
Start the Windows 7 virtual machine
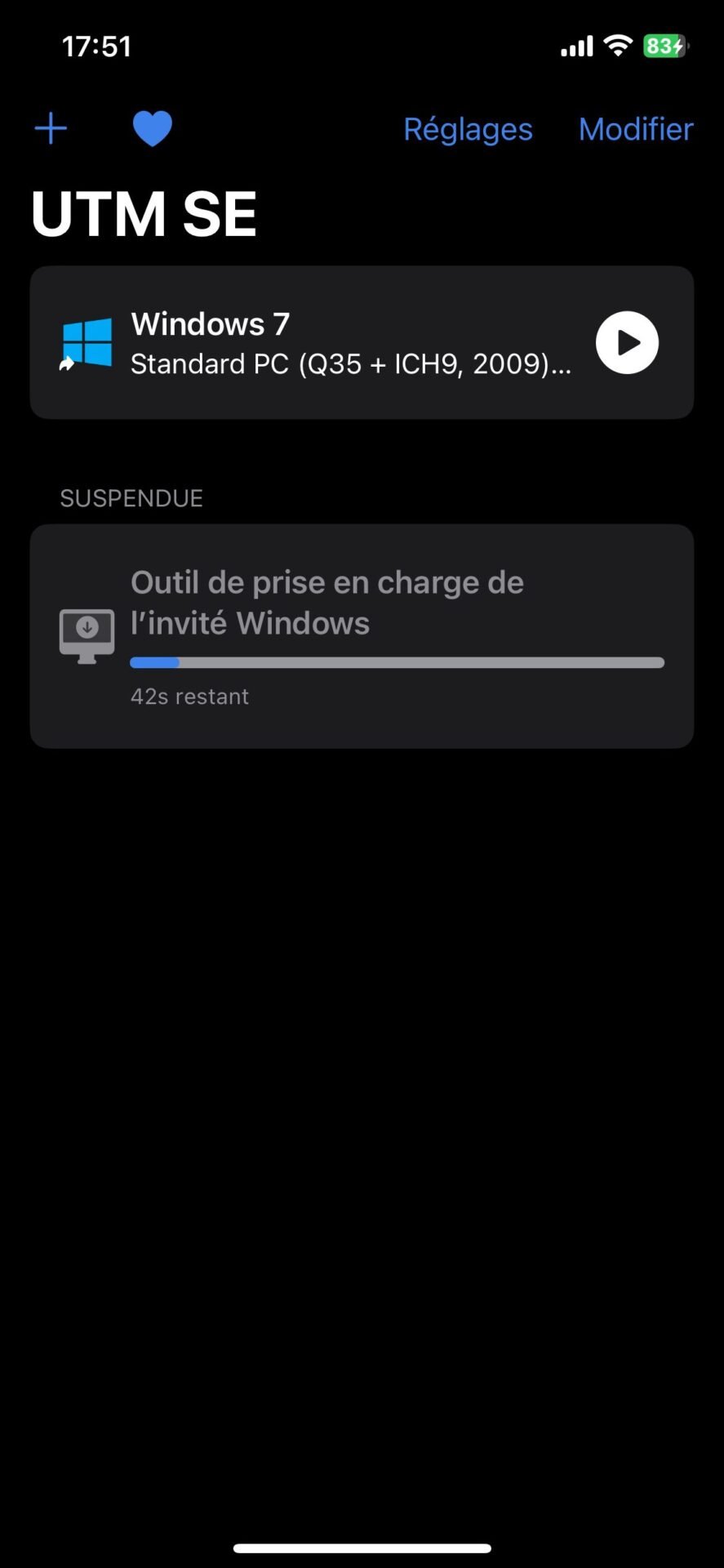(627, 342)
